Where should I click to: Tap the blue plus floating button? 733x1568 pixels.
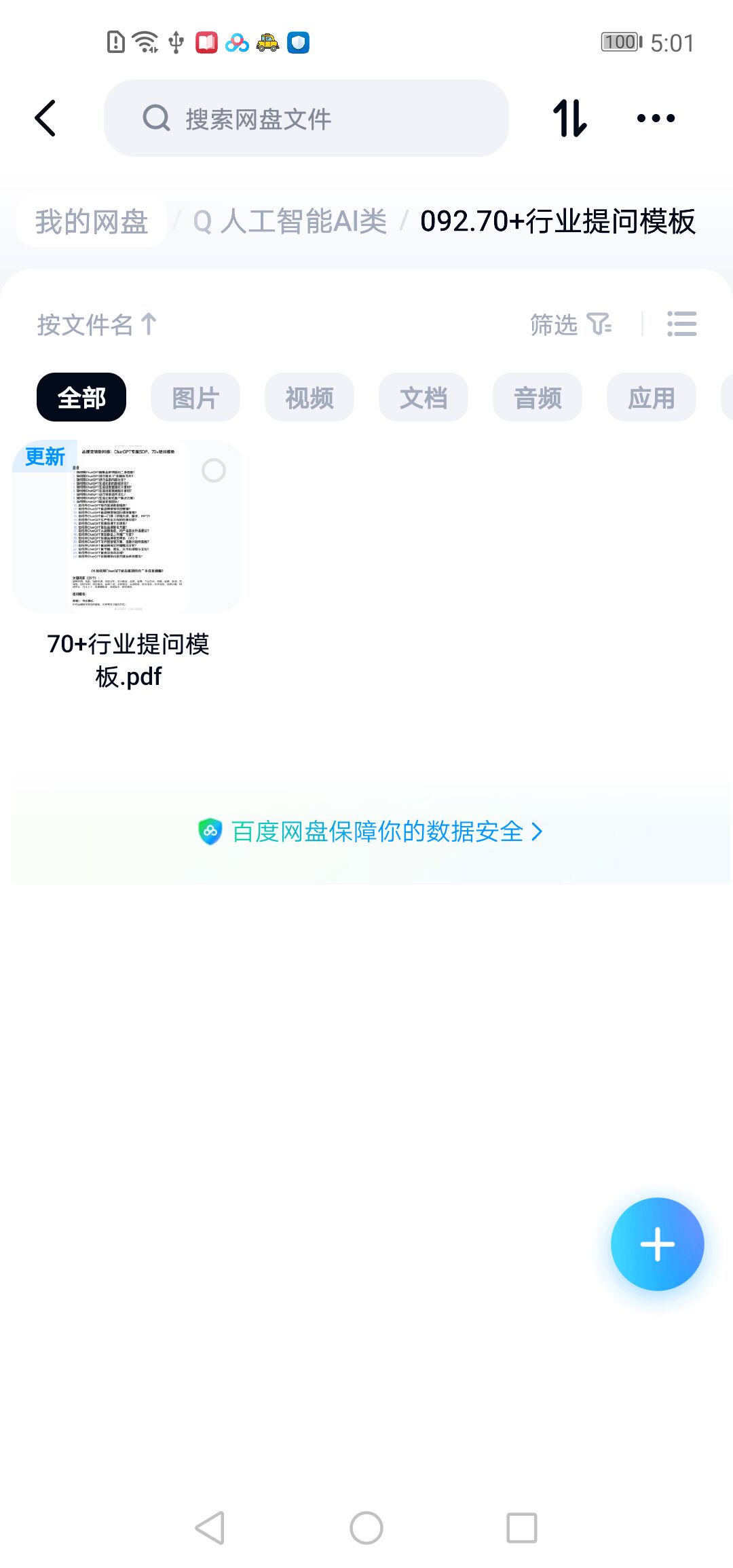click(657, 1244)
